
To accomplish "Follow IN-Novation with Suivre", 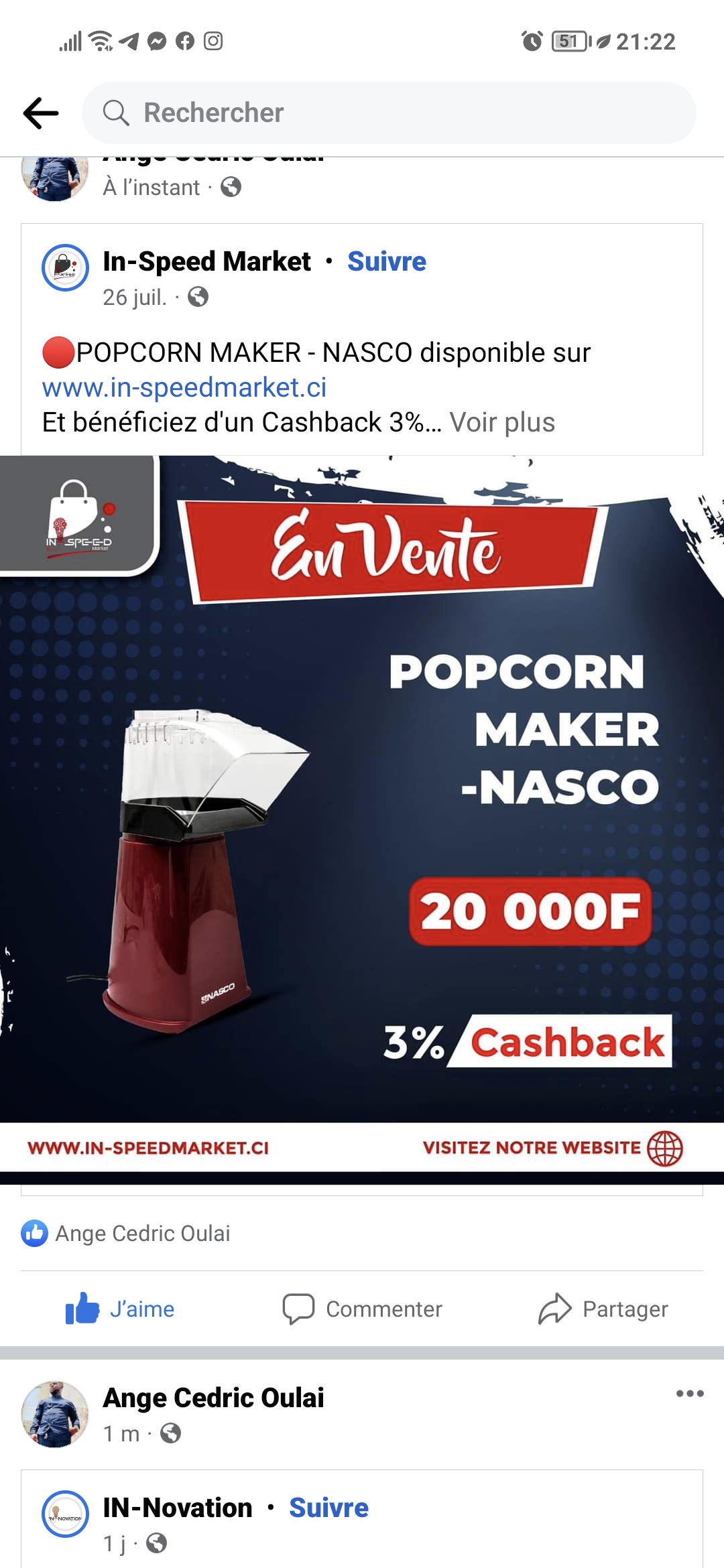I will pyautogui.click(x=328, y=1508).
